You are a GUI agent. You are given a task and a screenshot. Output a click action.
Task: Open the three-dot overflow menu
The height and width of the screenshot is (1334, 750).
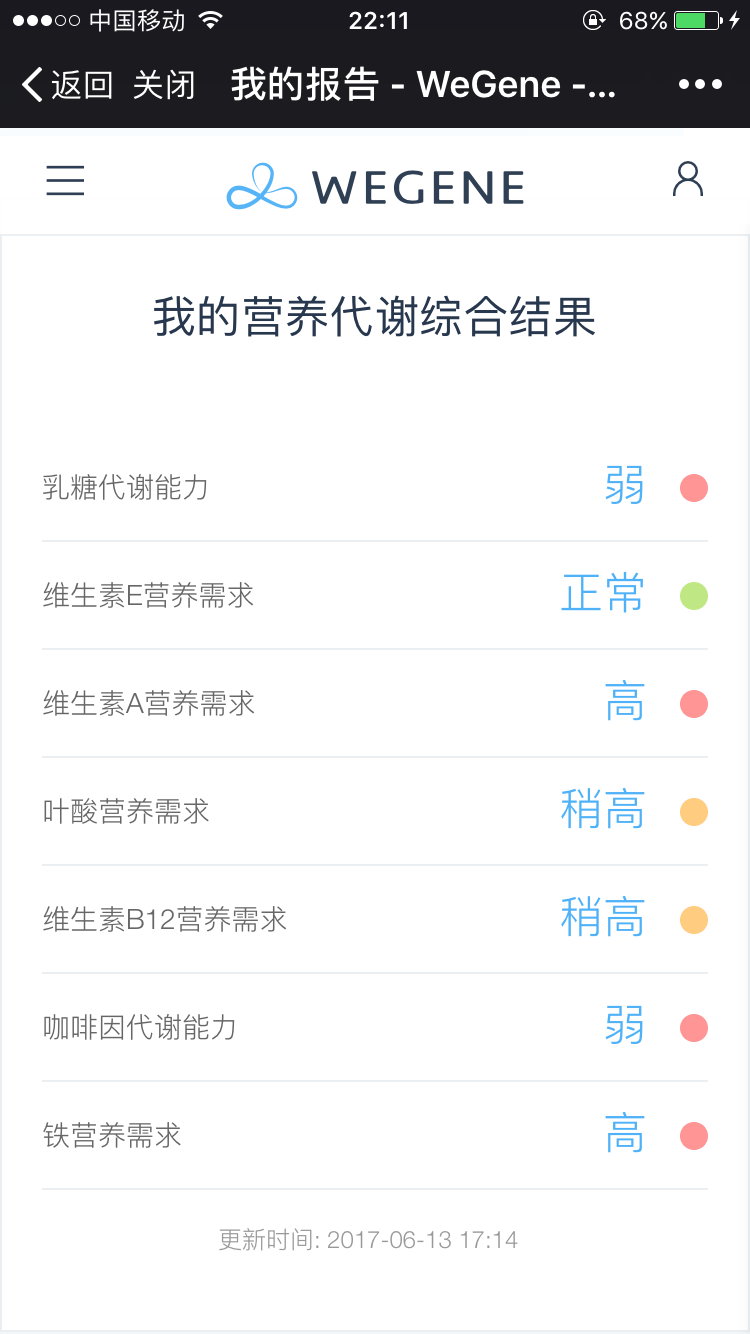pos(700,84)
